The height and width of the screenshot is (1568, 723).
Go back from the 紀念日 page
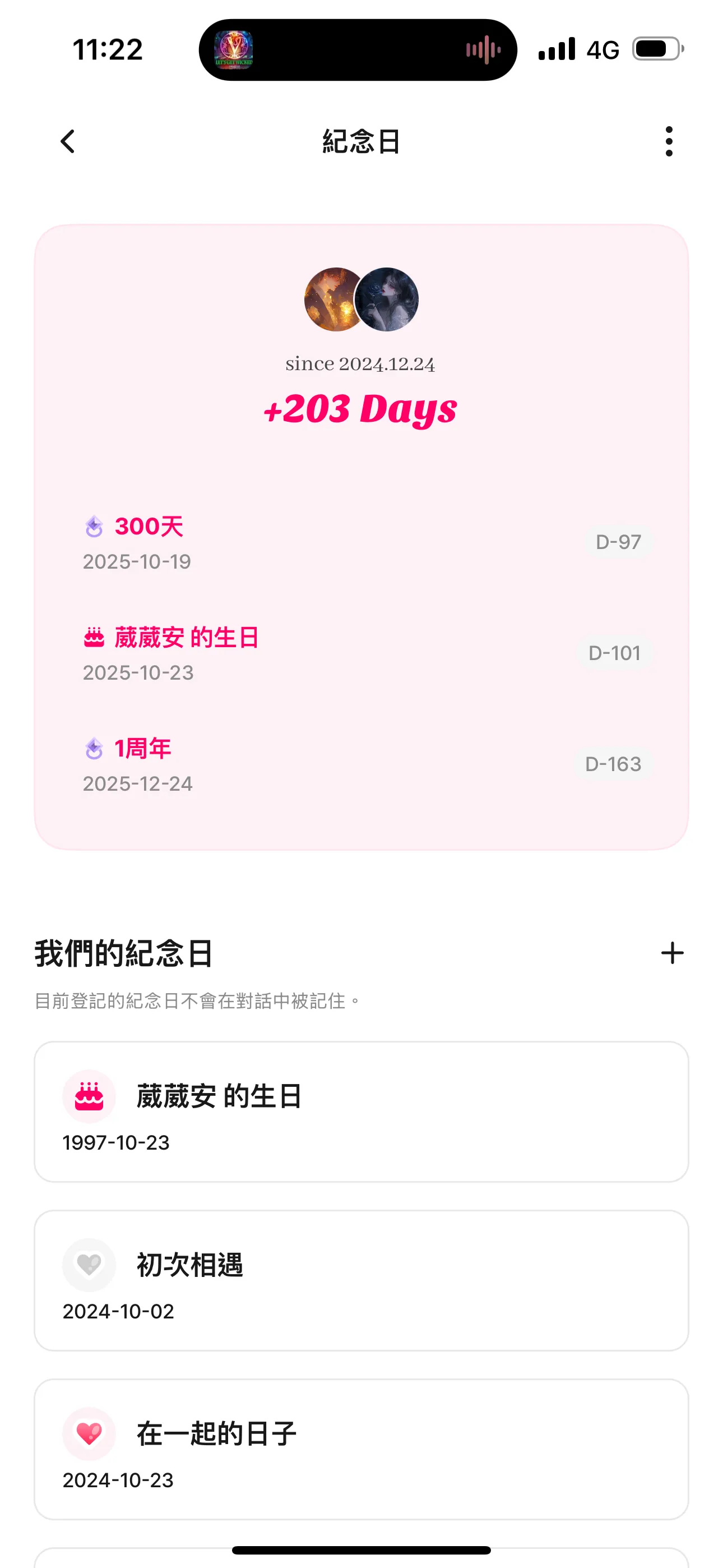pyautogui.click(x=68, y=141)
